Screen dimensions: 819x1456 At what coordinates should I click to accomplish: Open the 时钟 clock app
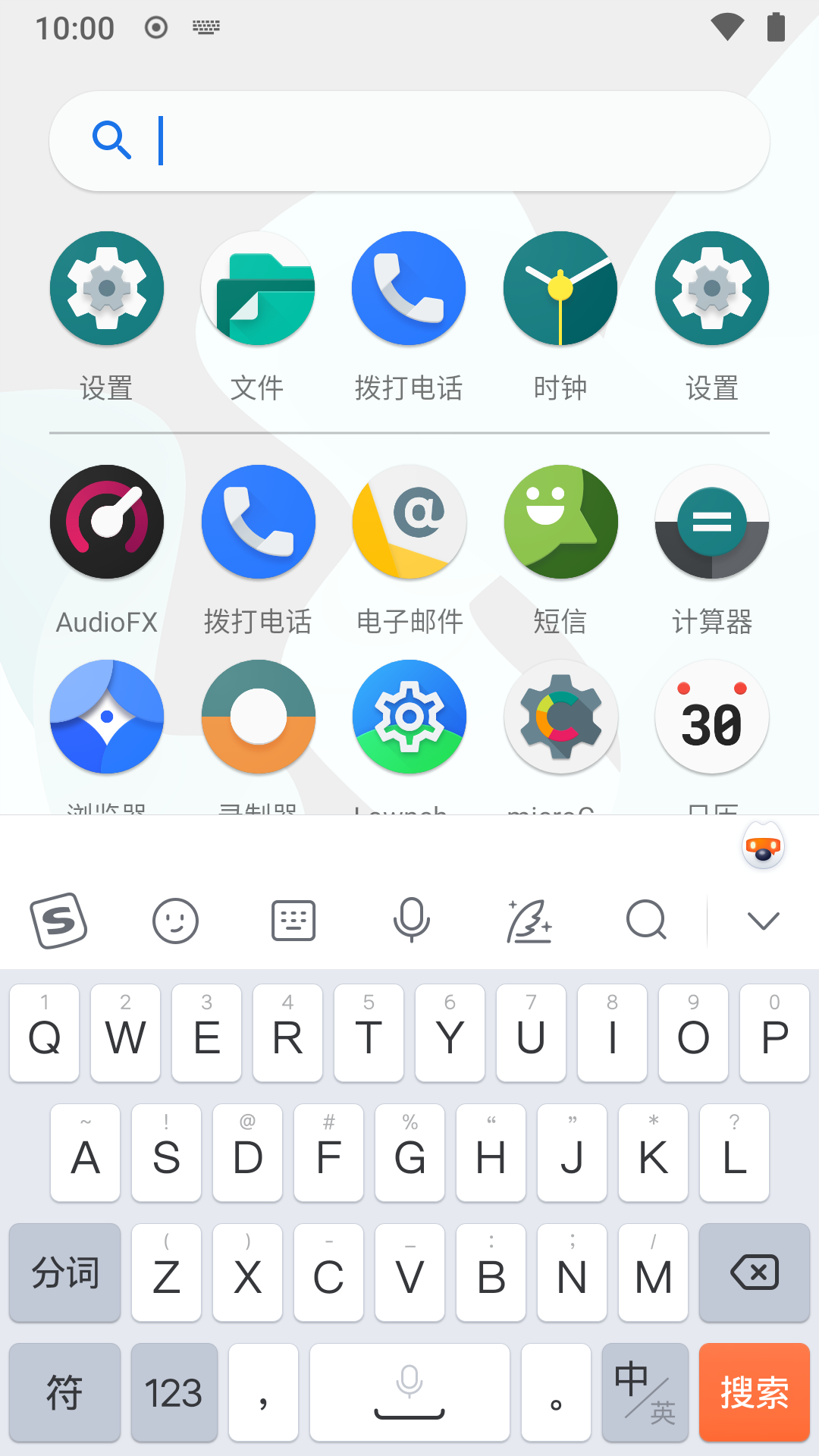(x=560, y=289)
